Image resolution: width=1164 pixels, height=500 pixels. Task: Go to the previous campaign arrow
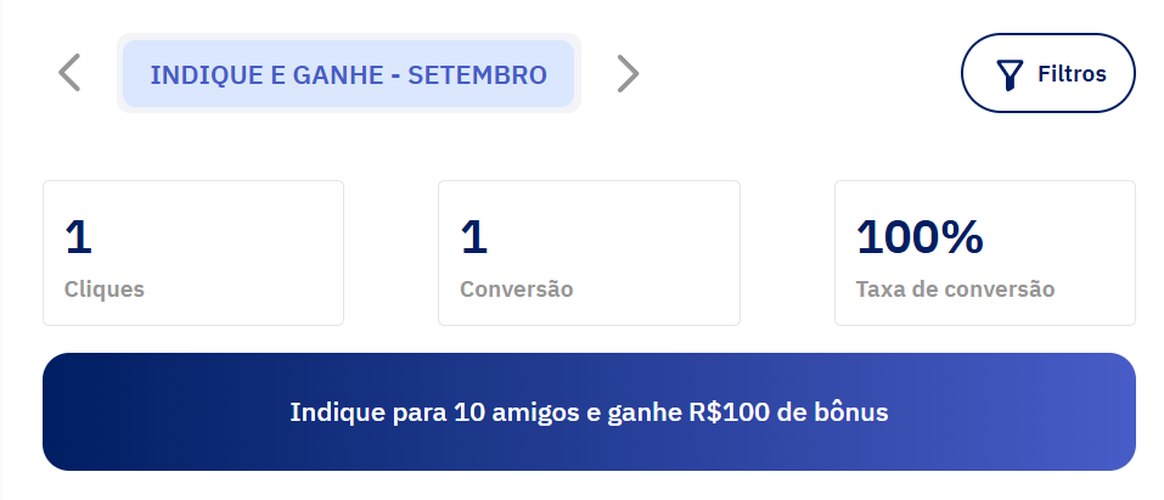pos(69,73)
